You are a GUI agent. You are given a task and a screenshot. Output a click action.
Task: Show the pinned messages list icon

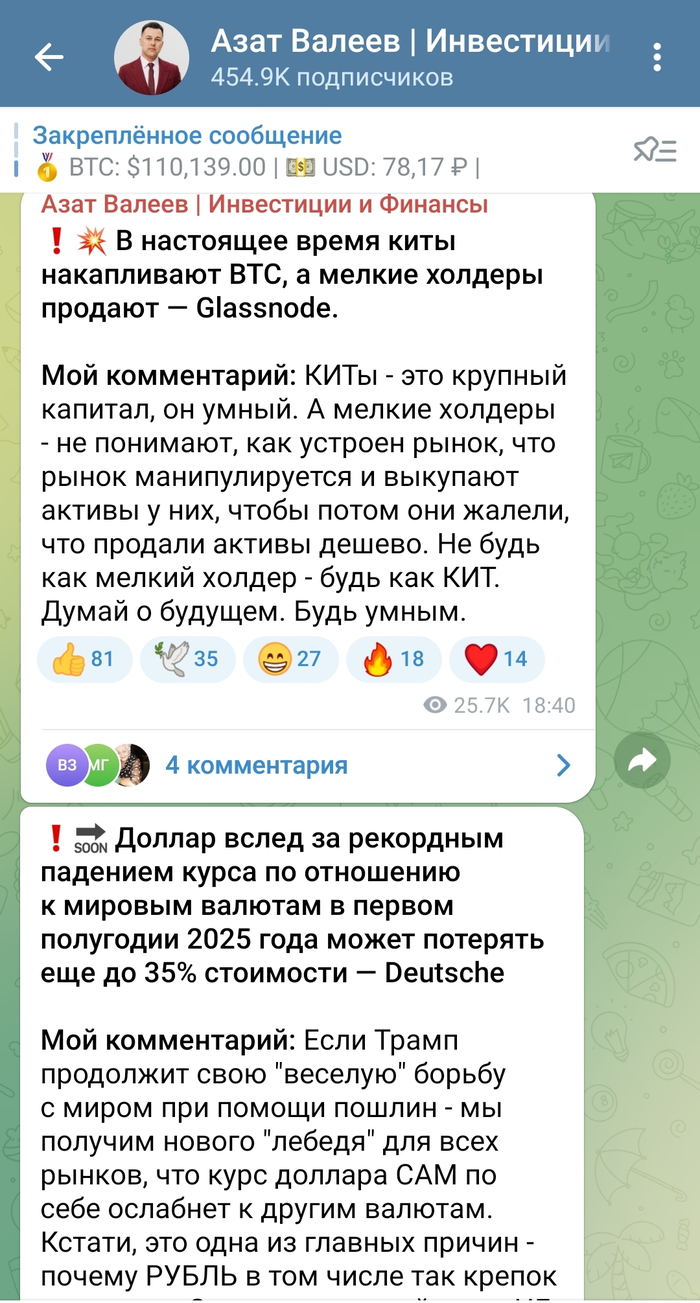pyautogui.click(x=655, y=151)
